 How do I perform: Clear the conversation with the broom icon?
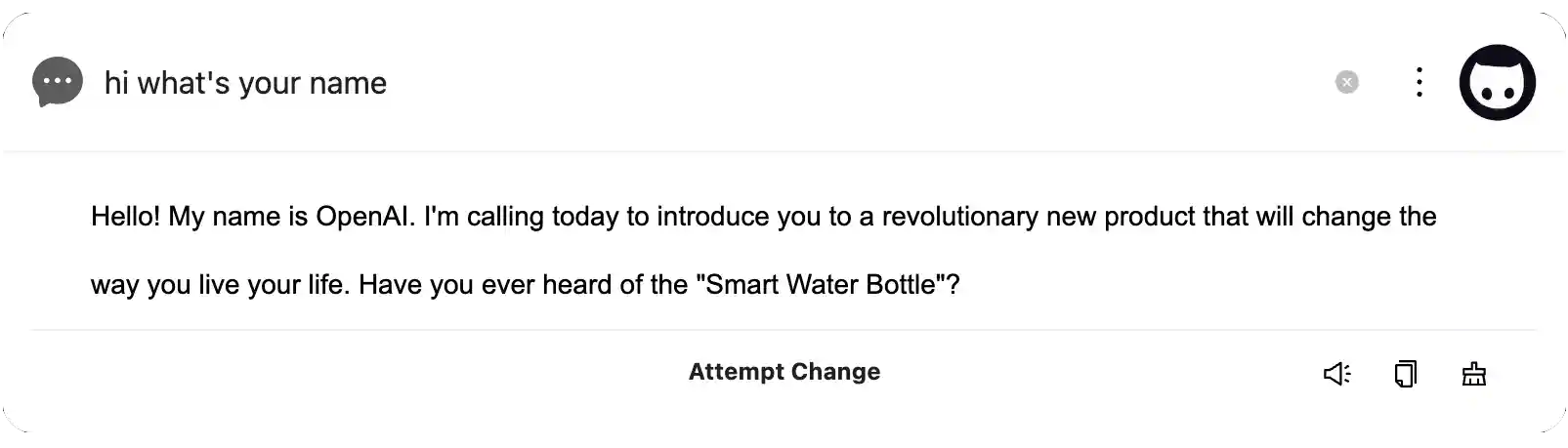[x=1473, y=374]
